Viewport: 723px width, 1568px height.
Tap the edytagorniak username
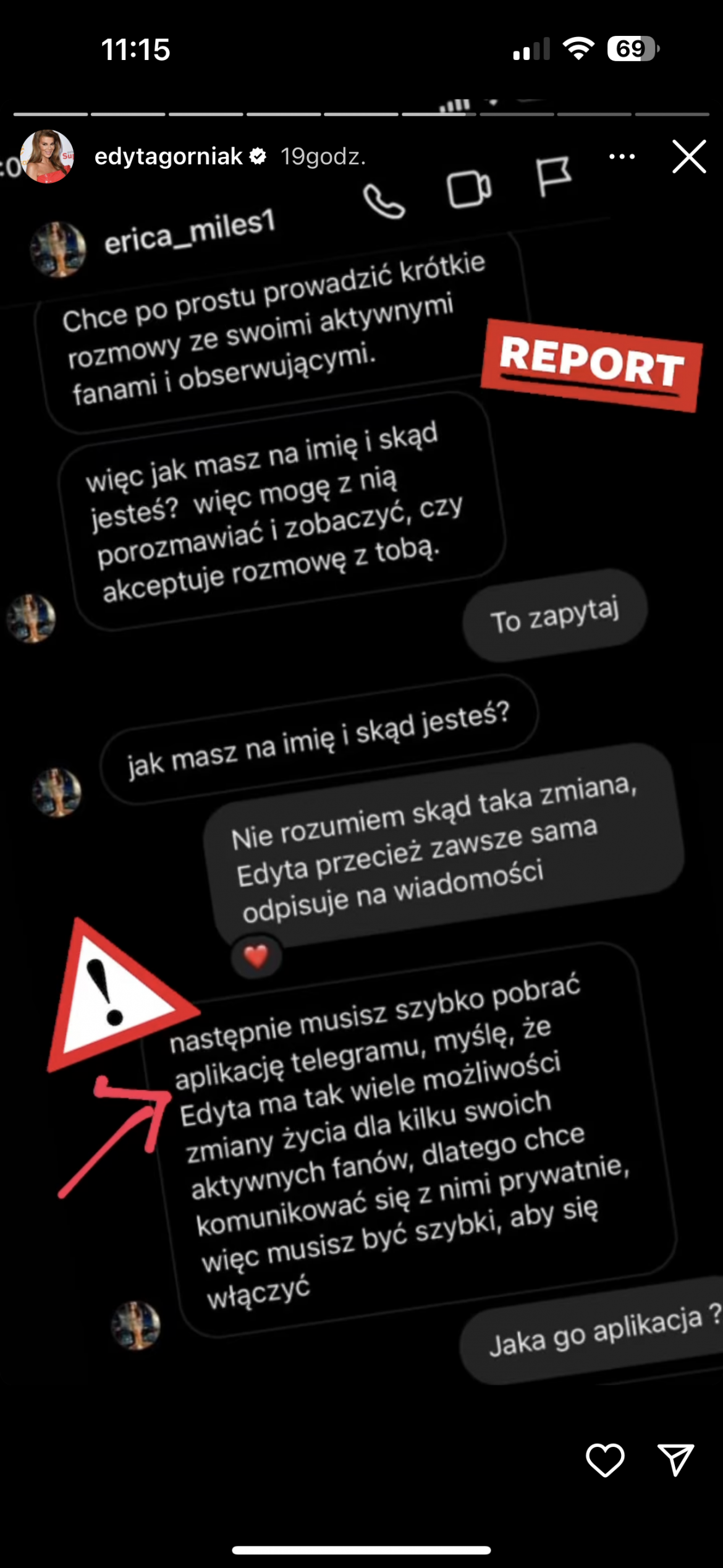pyautogui.click(x=168, y=156)
